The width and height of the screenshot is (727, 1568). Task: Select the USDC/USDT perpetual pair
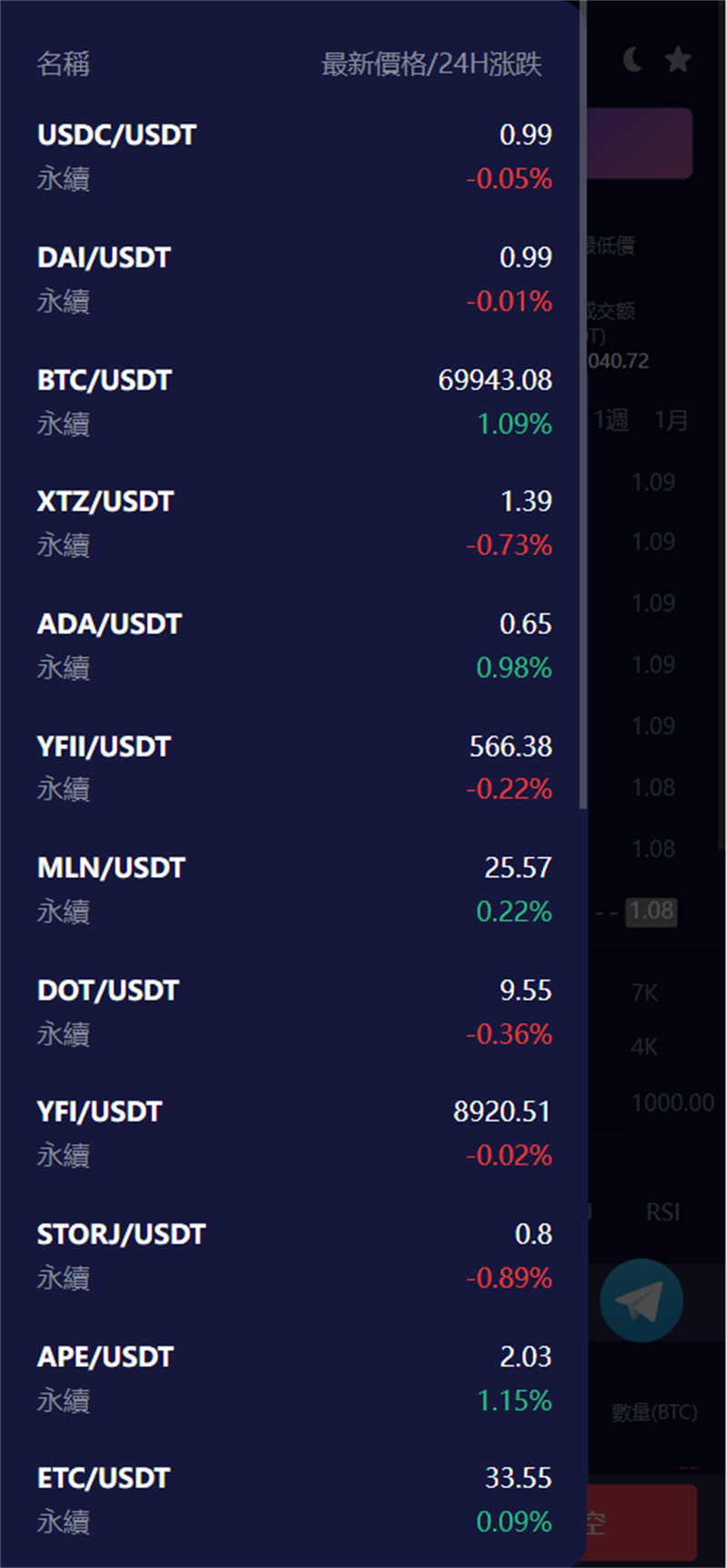[x=294, y=156]
